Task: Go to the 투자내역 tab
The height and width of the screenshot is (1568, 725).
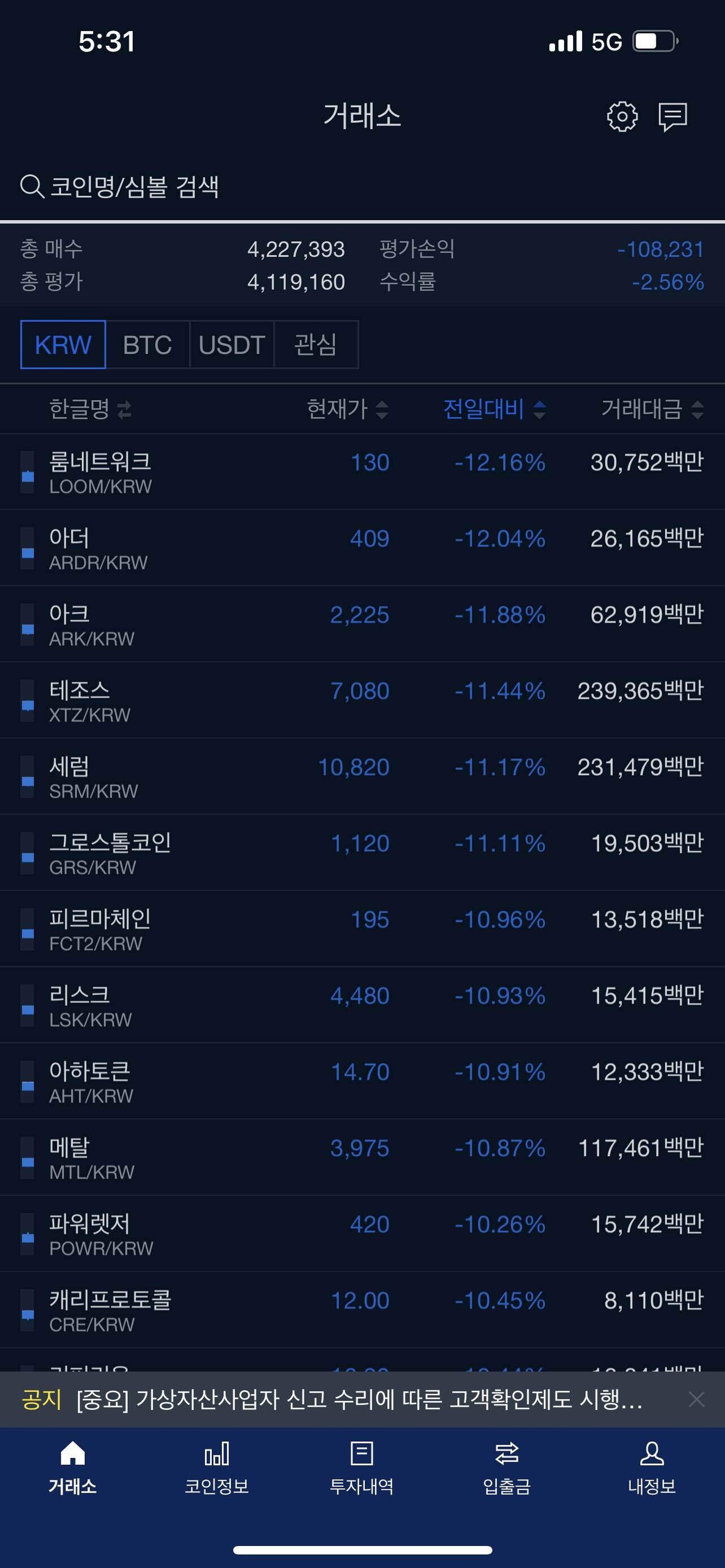Action: (x=361, y=1468)
